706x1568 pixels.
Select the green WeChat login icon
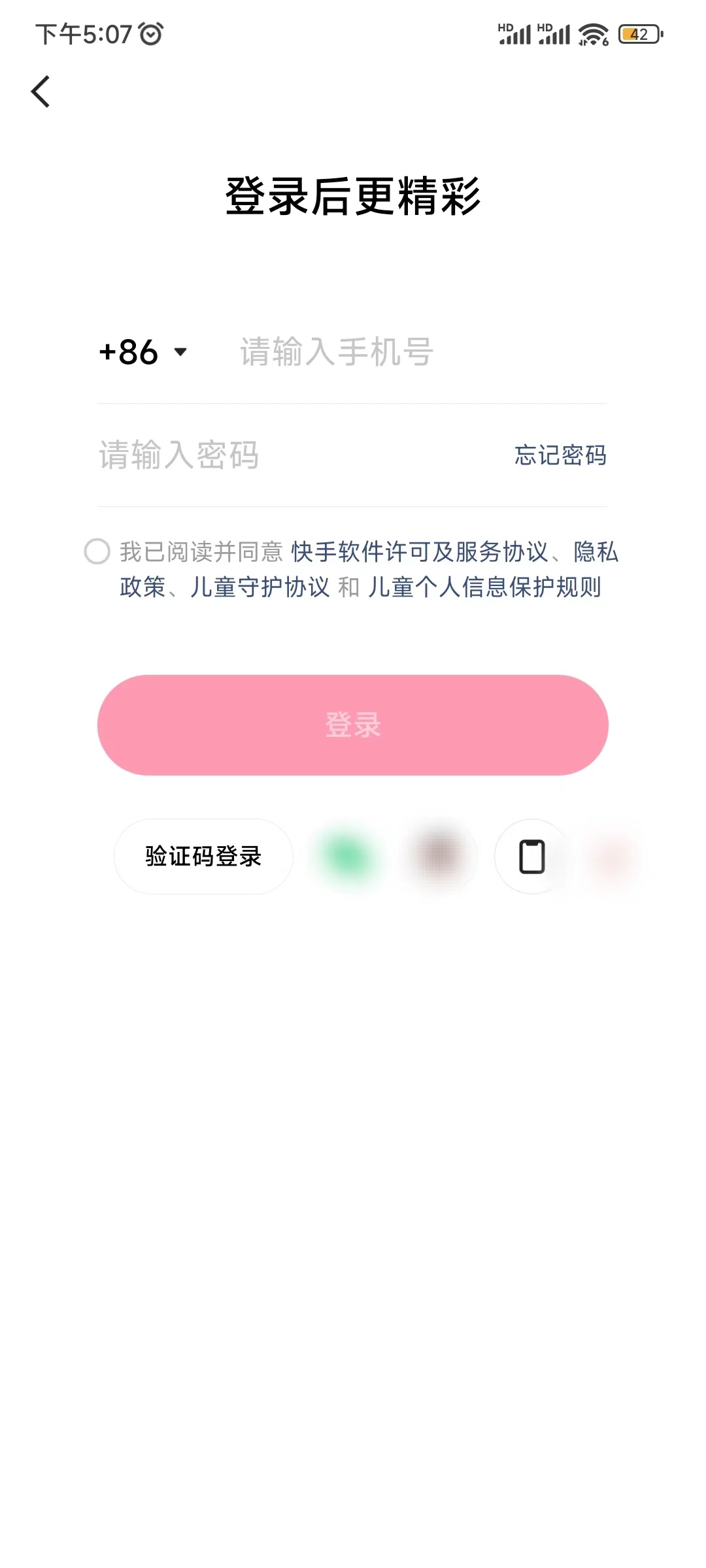[x=348, y=857]
